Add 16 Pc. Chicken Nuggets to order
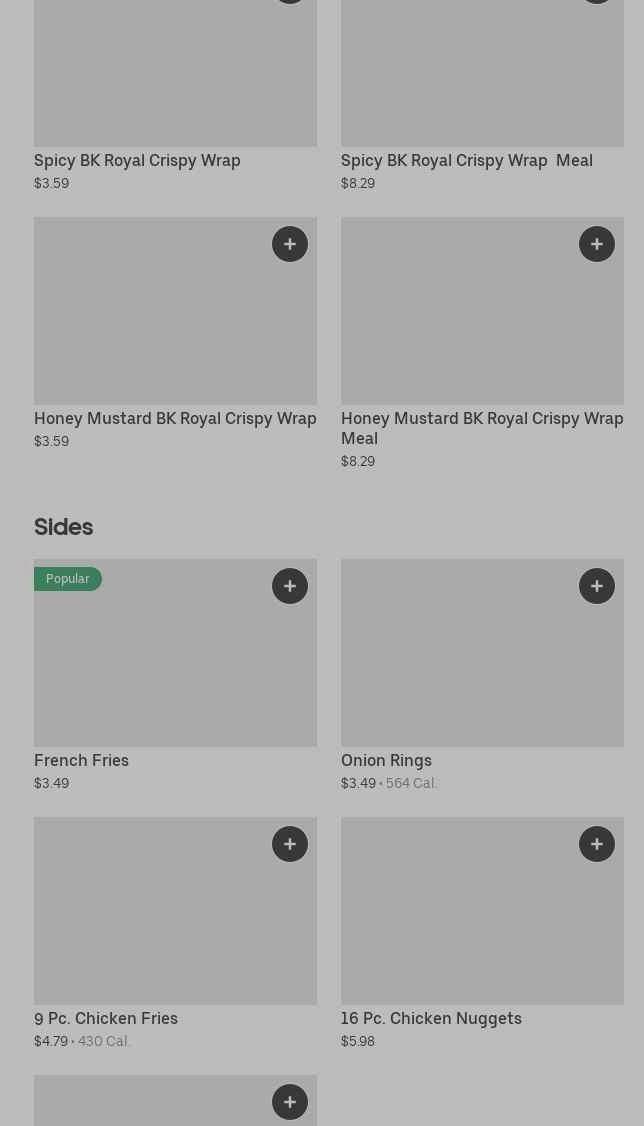 point(597,844)
